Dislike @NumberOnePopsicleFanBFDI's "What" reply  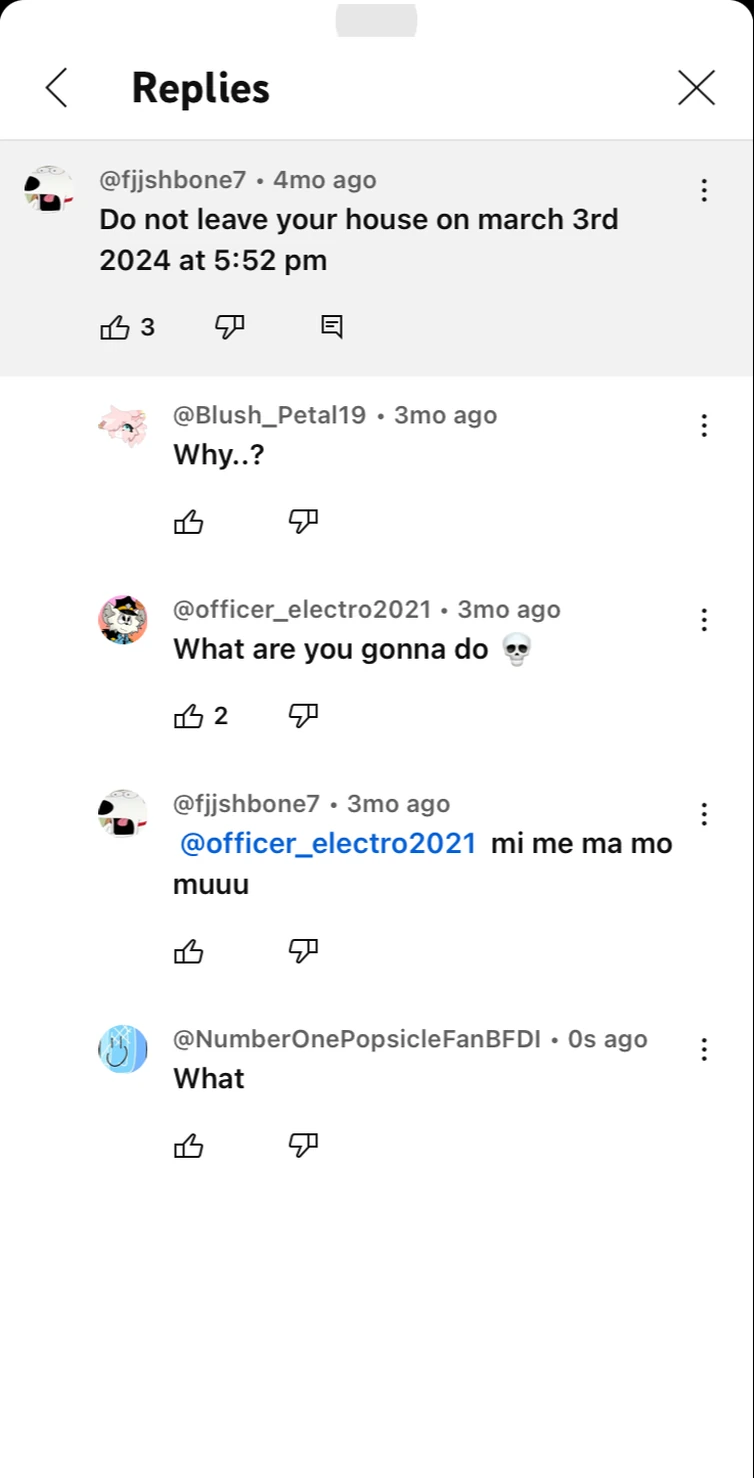click(x=303, y=1145)
